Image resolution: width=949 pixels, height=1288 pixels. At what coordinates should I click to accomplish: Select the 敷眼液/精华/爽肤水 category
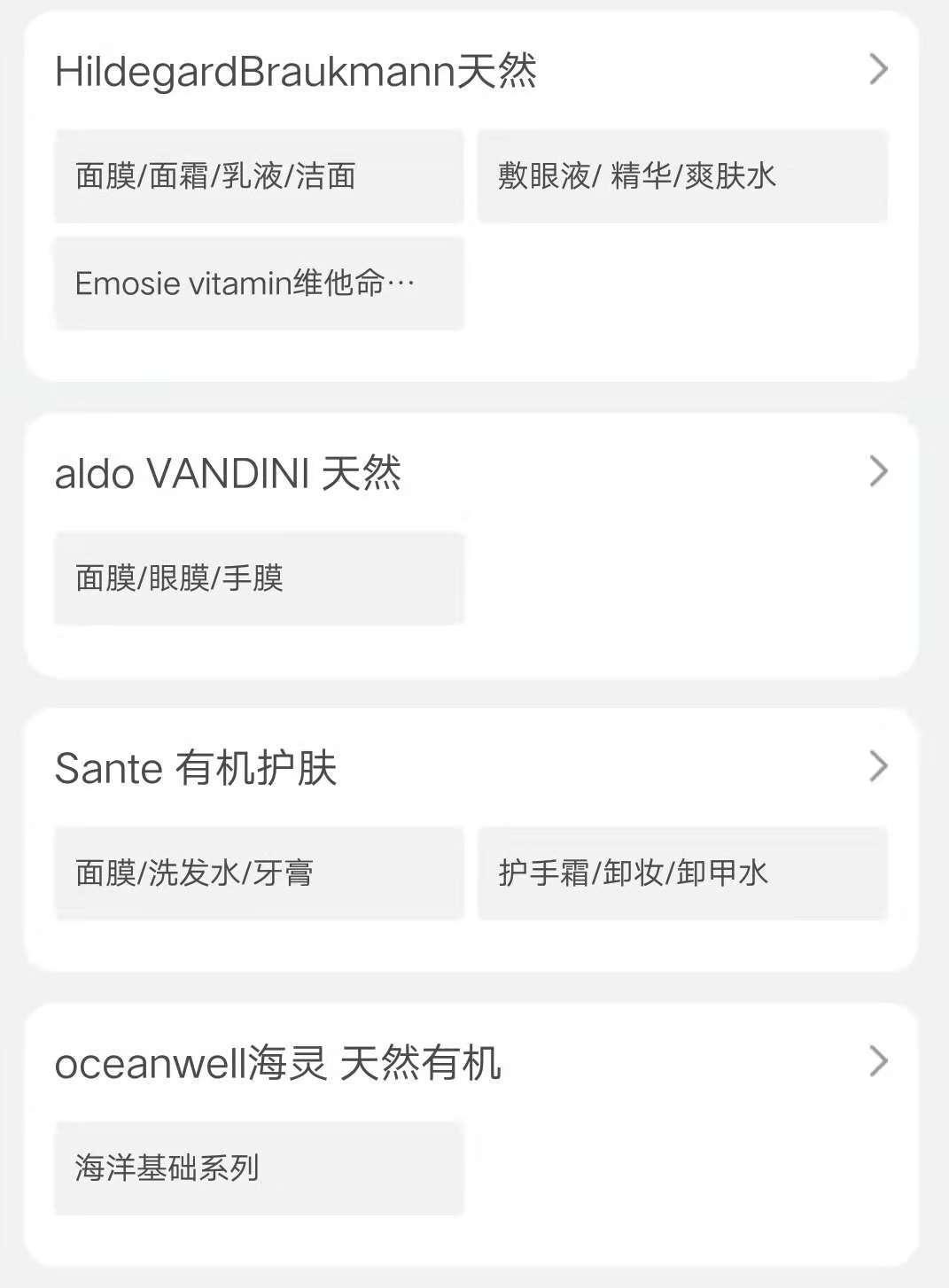coord(682,176)
